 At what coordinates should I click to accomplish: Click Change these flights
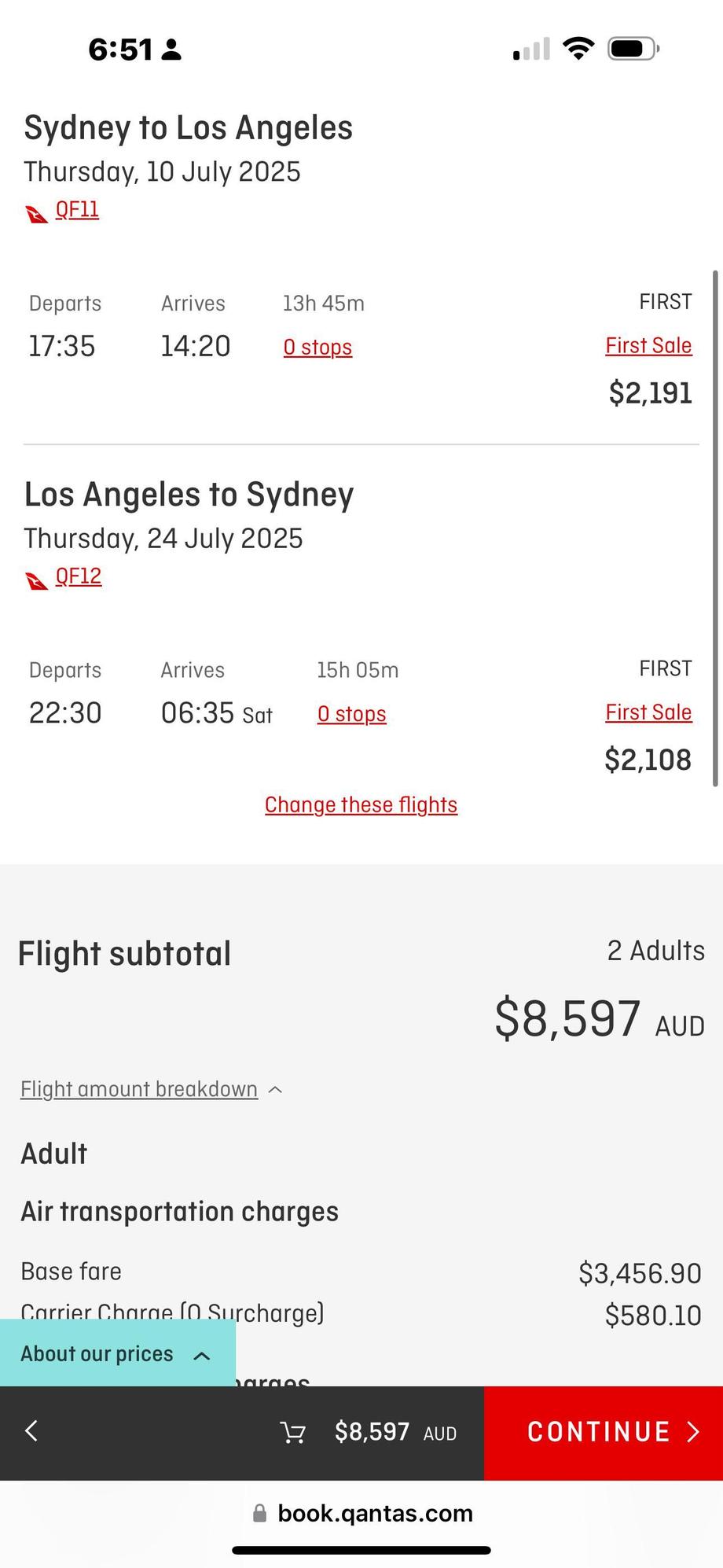pyautogui.click(x=361, y=804)
